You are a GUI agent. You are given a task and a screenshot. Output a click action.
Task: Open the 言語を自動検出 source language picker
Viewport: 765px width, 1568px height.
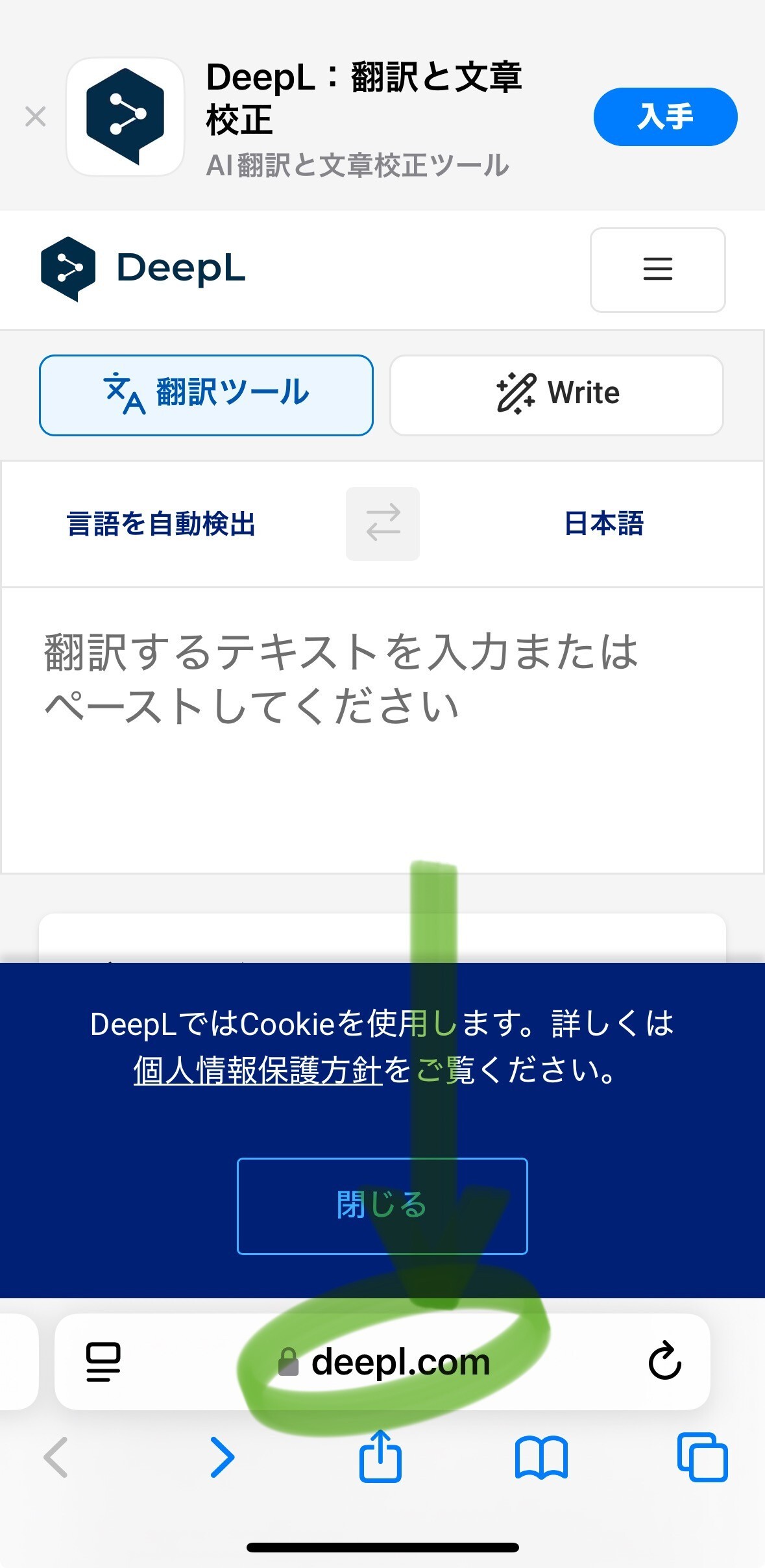(x=161, y=524)
